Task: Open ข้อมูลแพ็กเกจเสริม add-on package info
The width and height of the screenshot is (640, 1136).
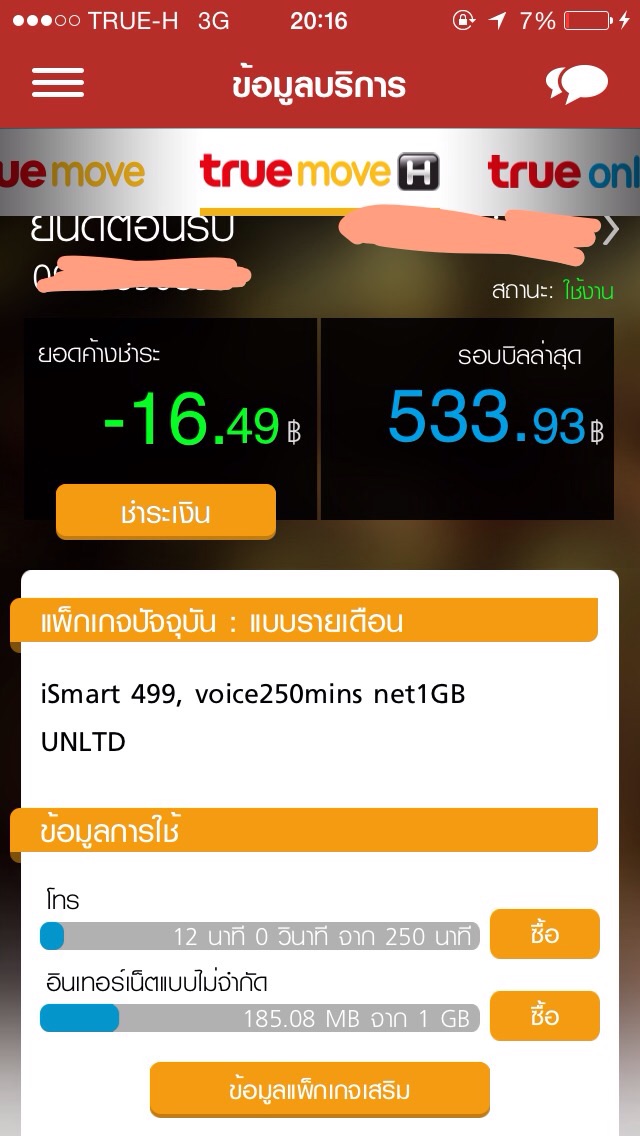Action: point(320,1090)
